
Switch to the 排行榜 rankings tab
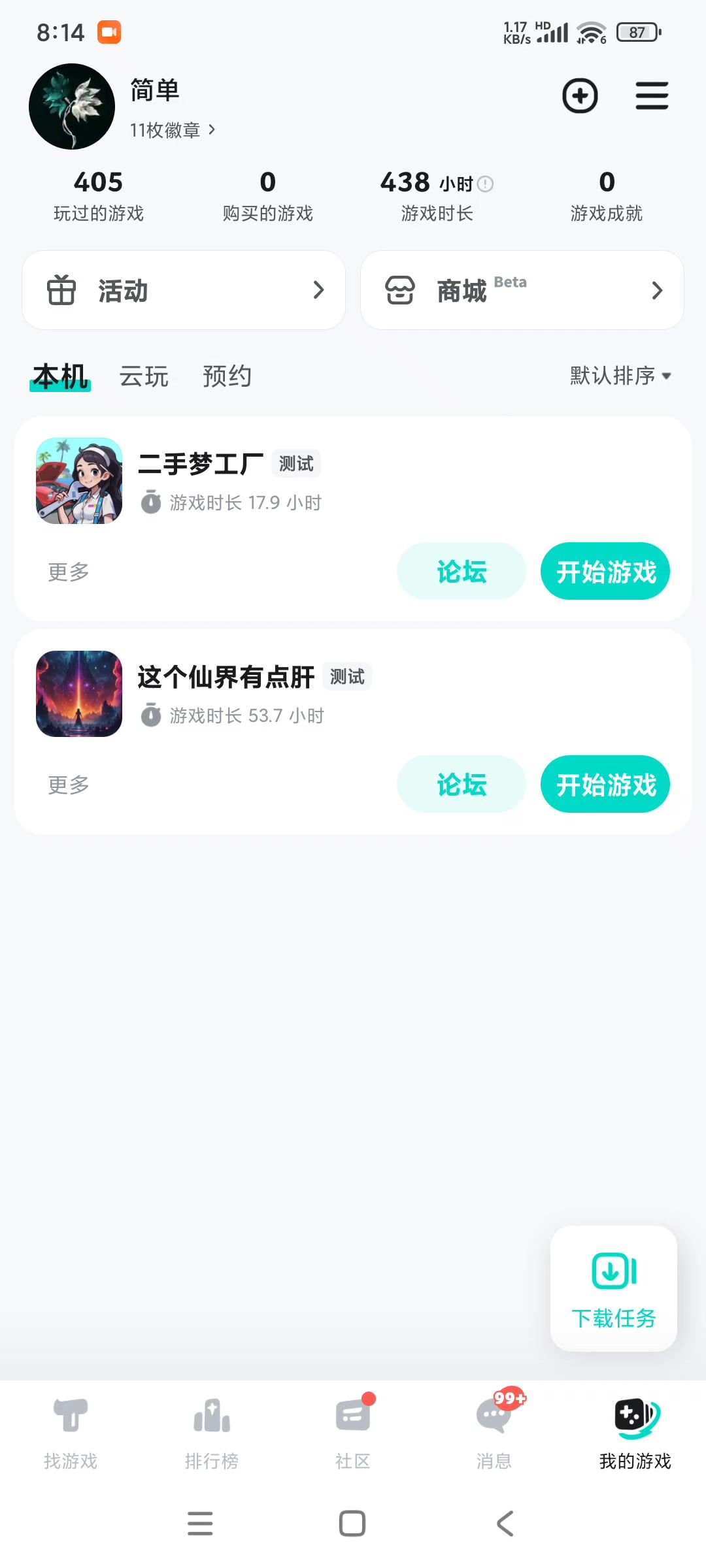click(212, 1433)
